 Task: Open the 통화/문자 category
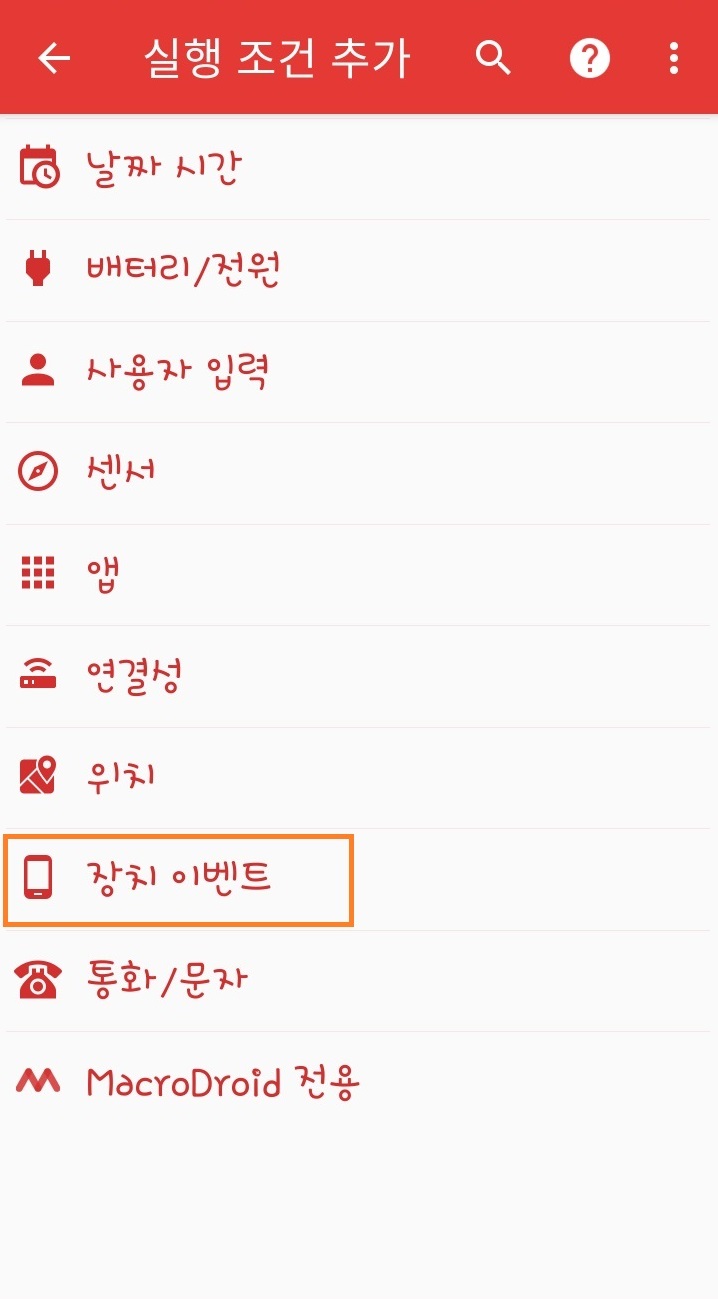pyautogui.click(x=167, y=981)
